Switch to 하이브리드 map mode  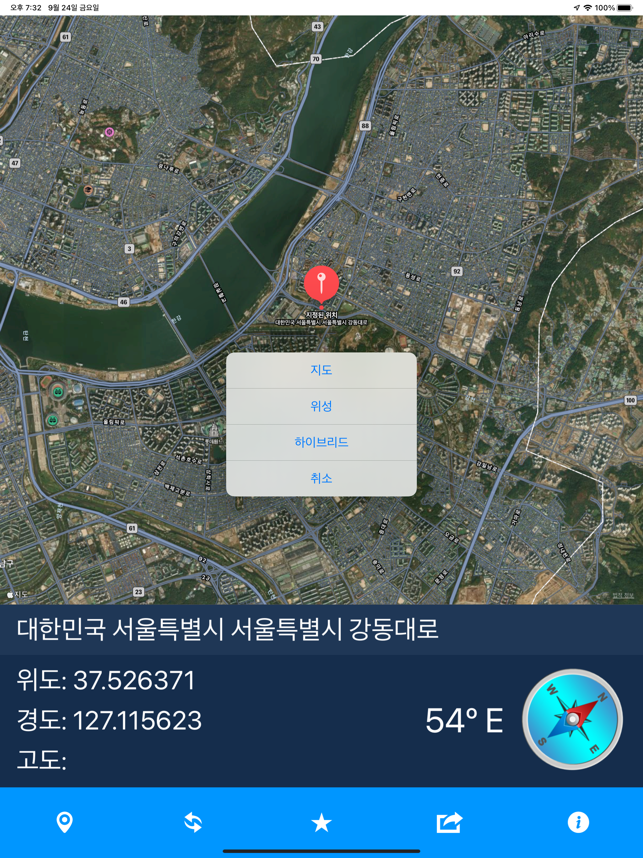[x=321, y=442]
